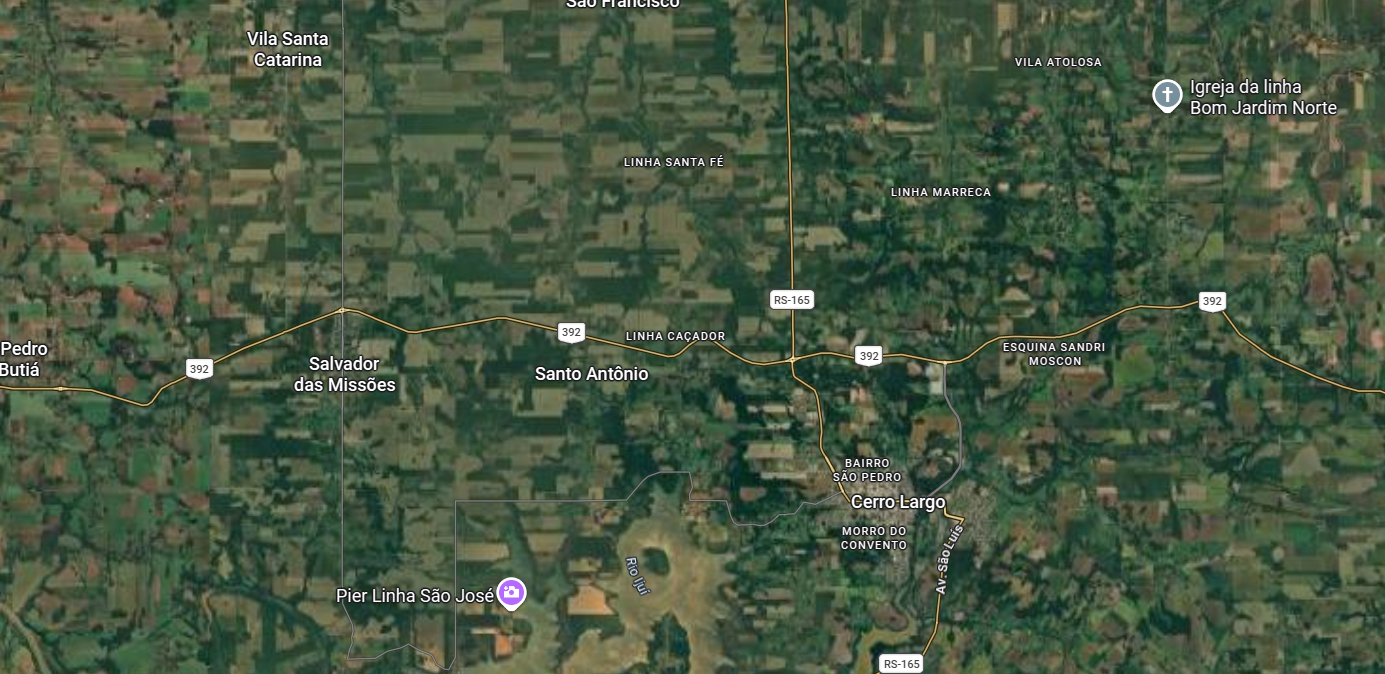Select the Pier Linha São José photo pin
This screenshot has height=674, width=1385.
click(511, 593)
